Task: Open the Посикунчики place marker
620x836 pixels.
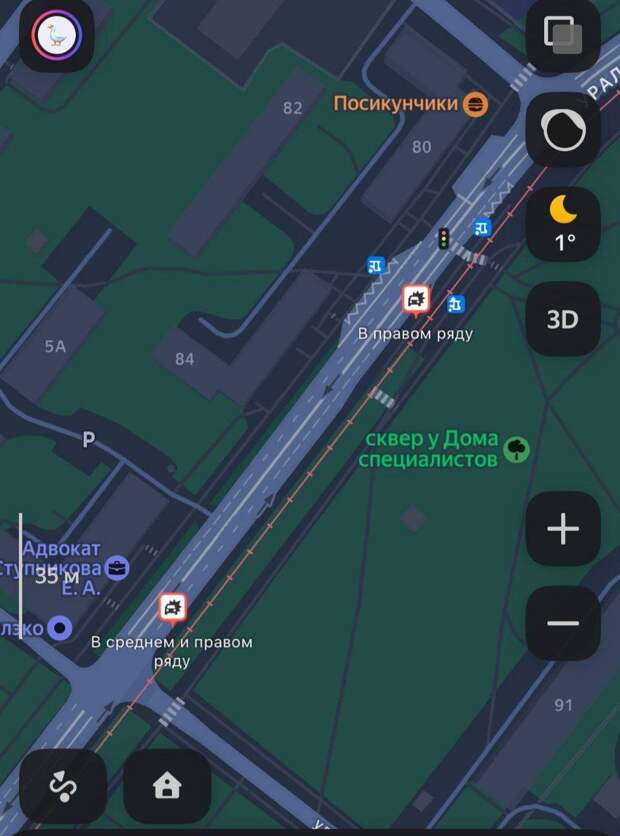Action: pyautogui.click(x=476, y=103)
